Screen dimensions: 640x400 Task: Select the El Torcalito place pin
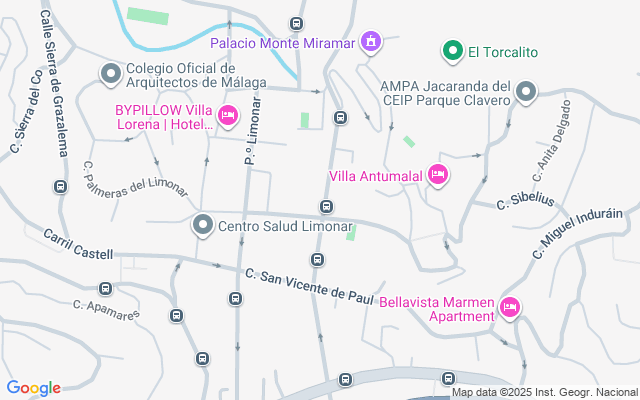tap(452, 50)
